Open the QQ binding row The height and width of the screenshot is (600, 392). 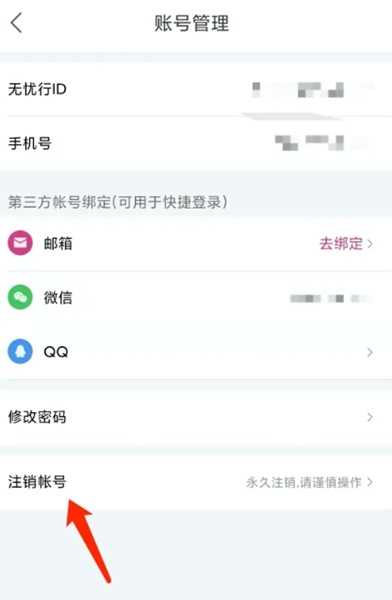point(196,352)
